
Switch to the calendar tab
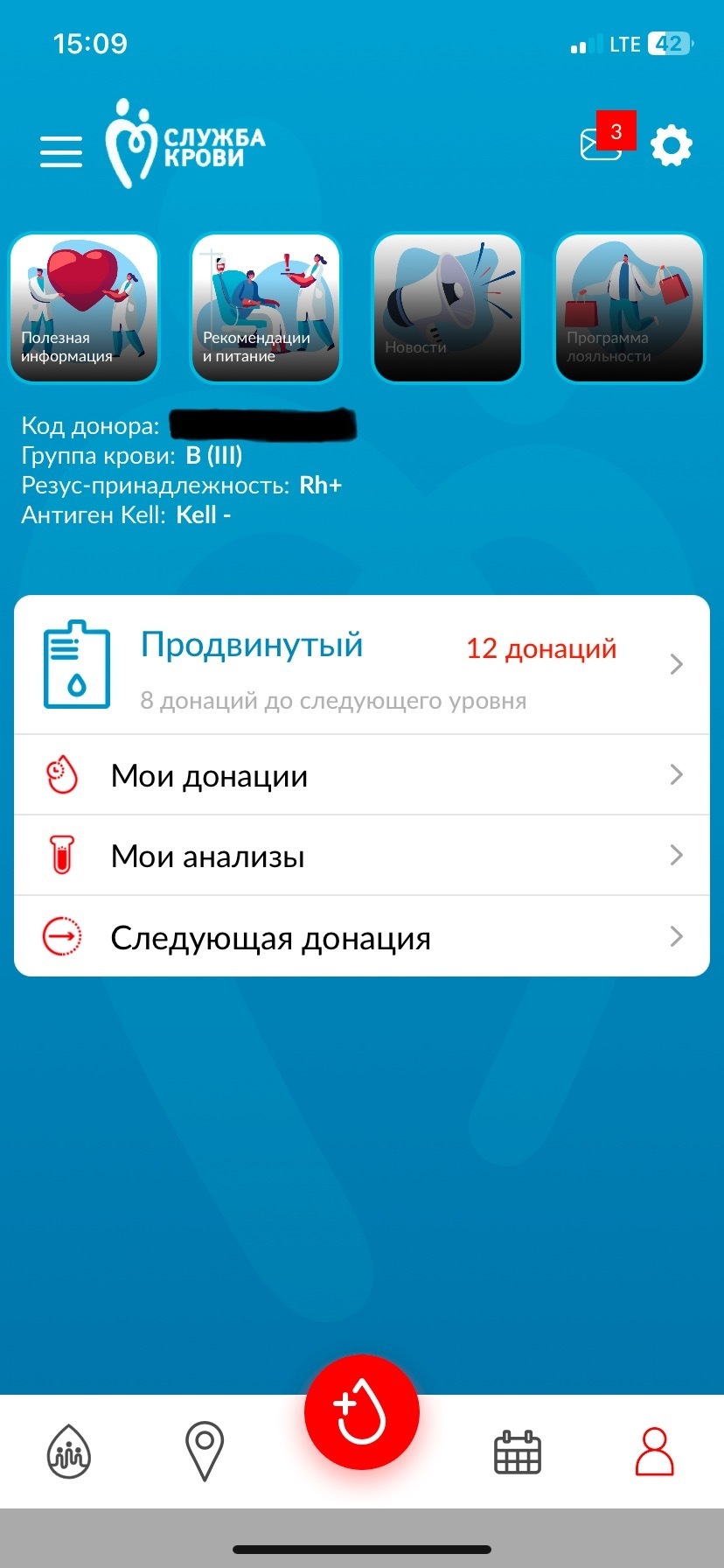[518, 1452]
